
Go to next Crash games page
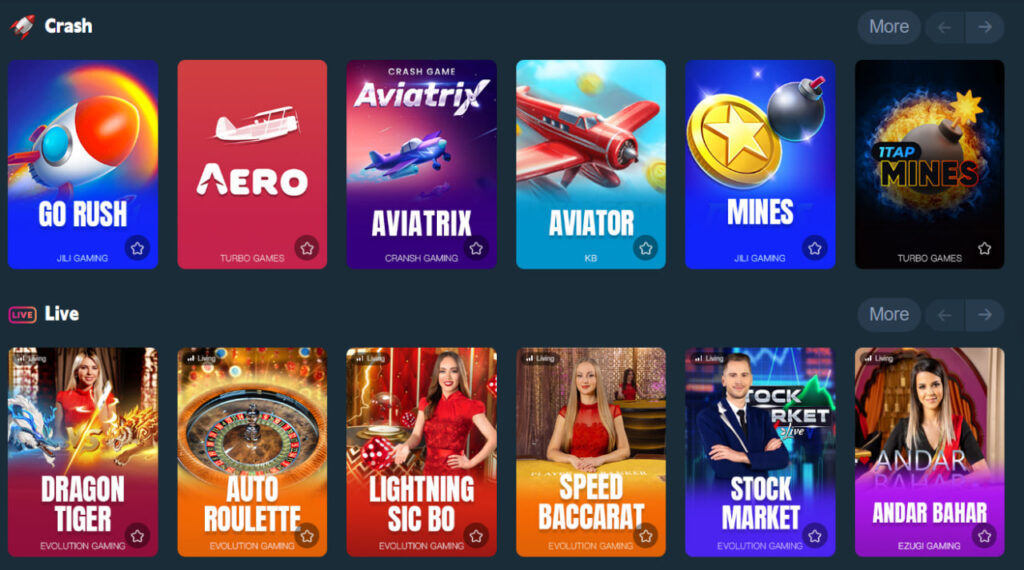[x=985, y=27]
